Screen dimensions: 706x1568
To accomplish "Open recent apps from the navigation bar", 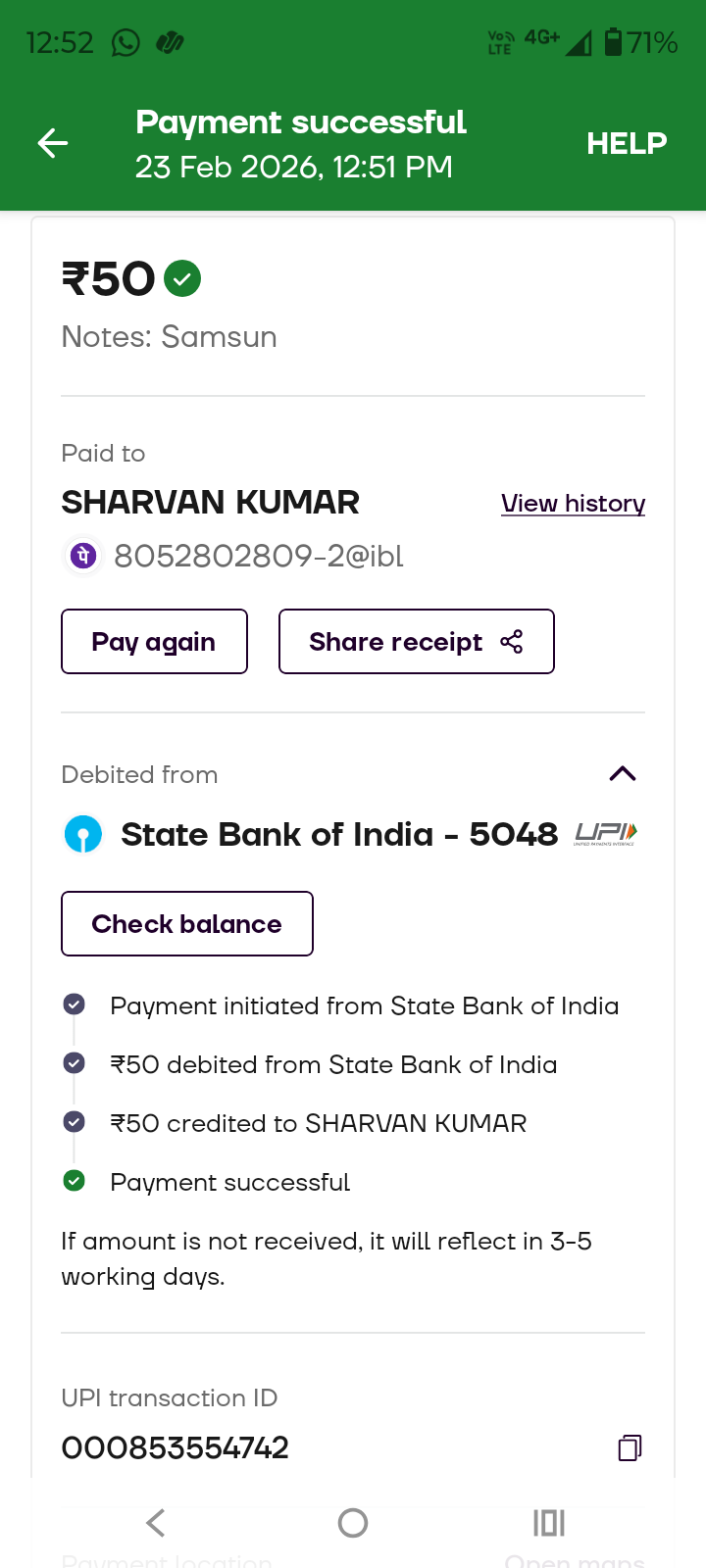I will click(x=549, y=1523).
